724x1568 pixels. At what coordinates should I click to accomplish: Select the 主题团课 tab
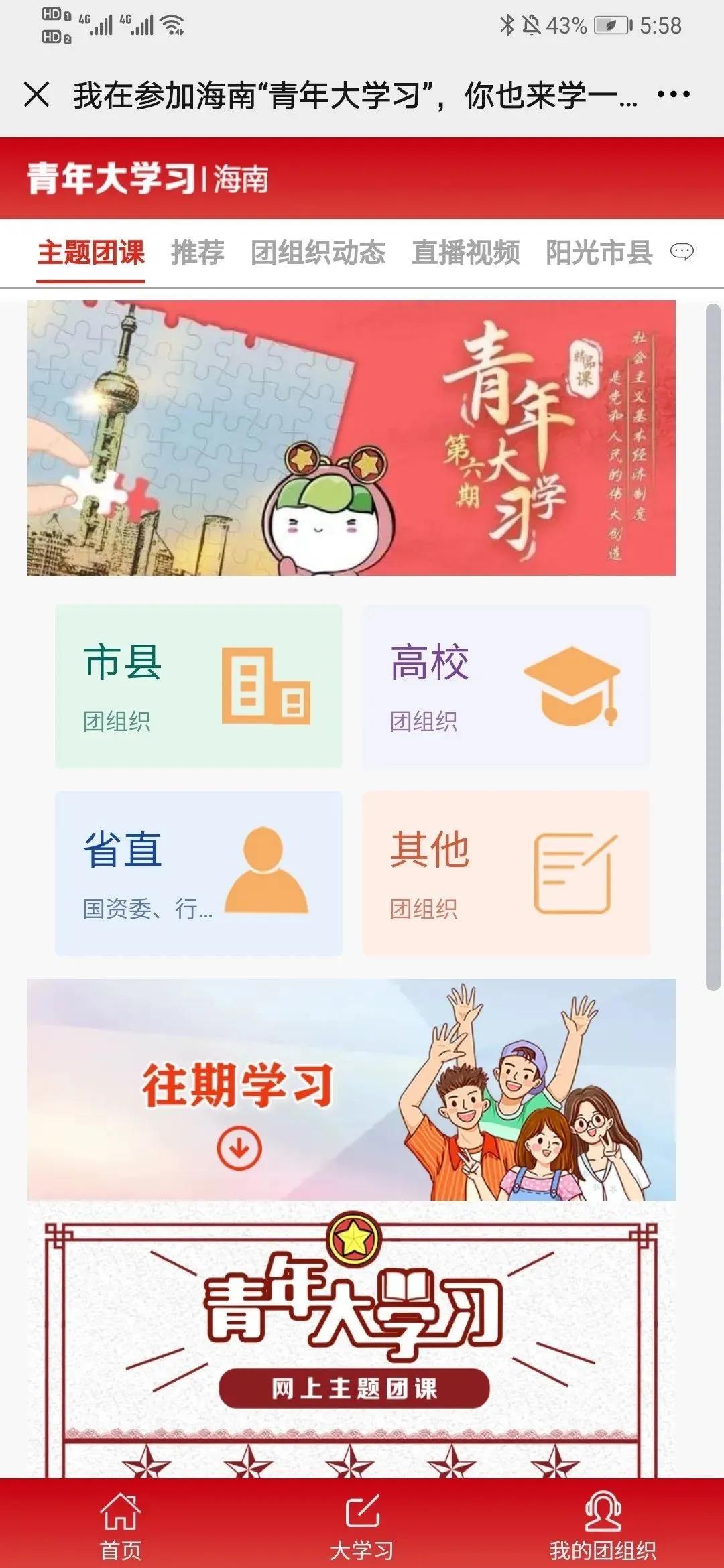coord(91,253)
